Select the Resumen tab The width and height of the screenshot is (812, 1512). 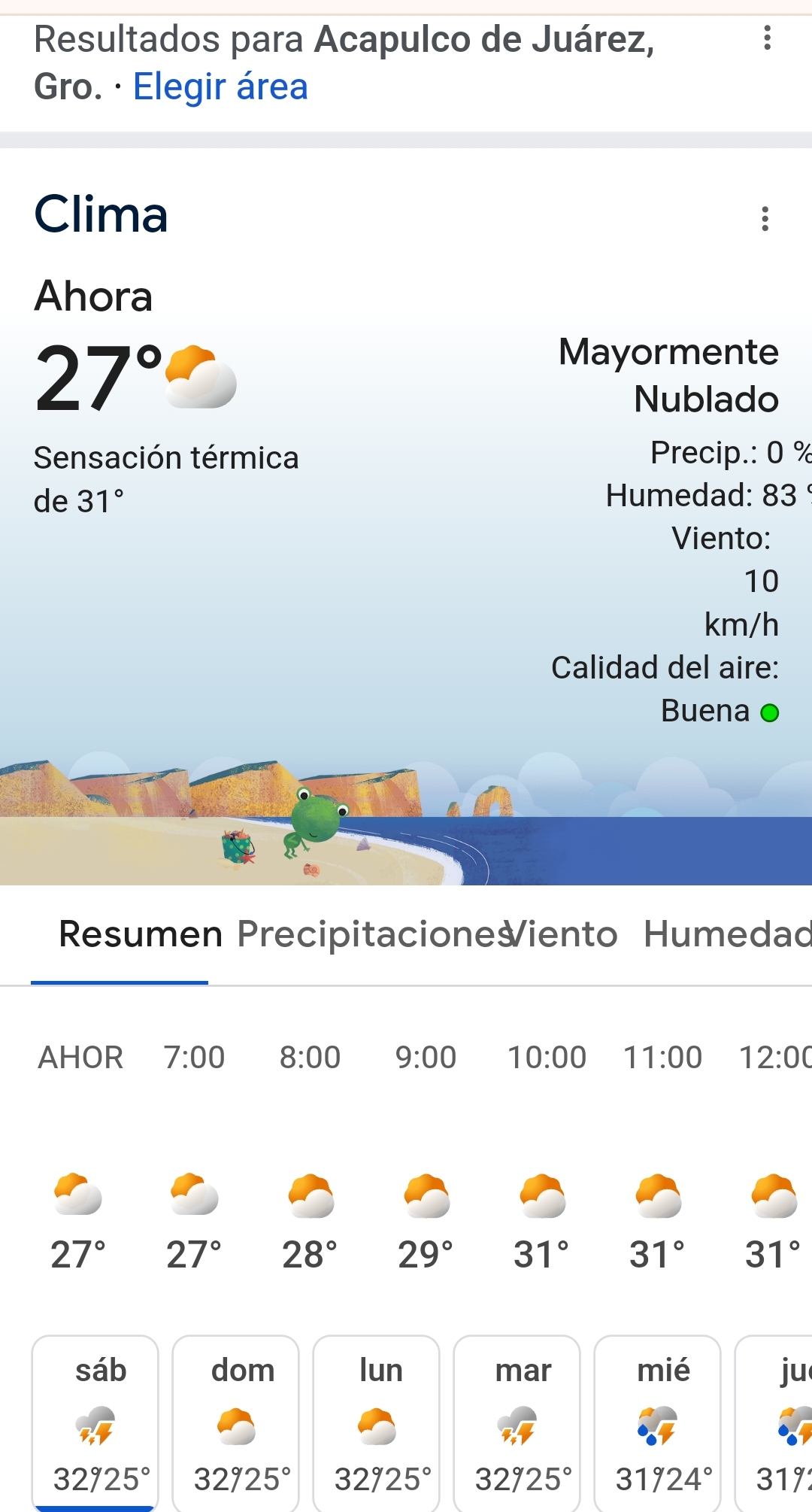point(141,934)
